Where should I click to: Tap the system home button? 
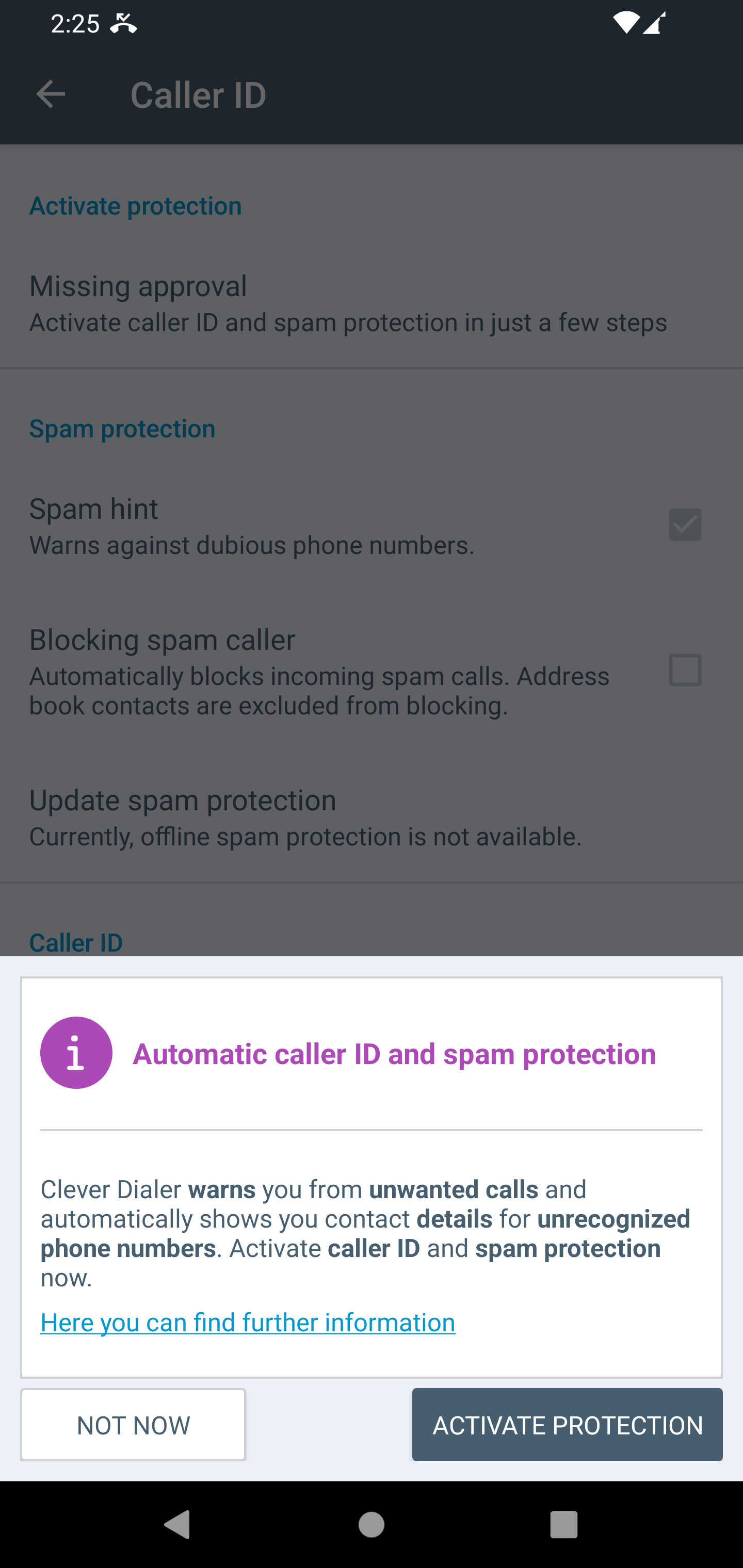tap(371, 1524)
